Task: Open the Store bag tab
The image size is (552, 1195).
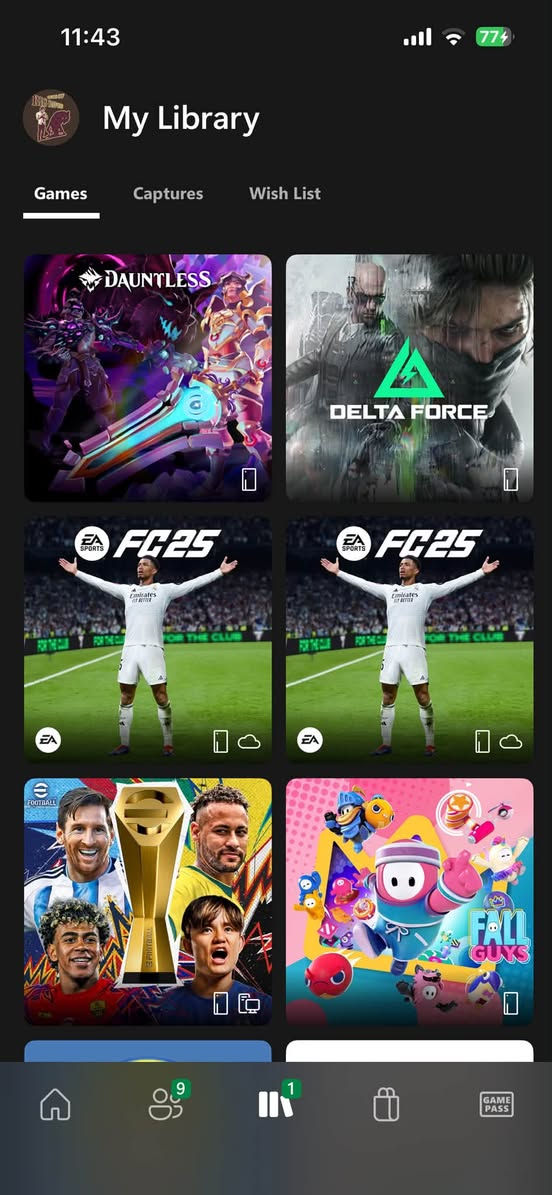Action: coord(386,1104)
